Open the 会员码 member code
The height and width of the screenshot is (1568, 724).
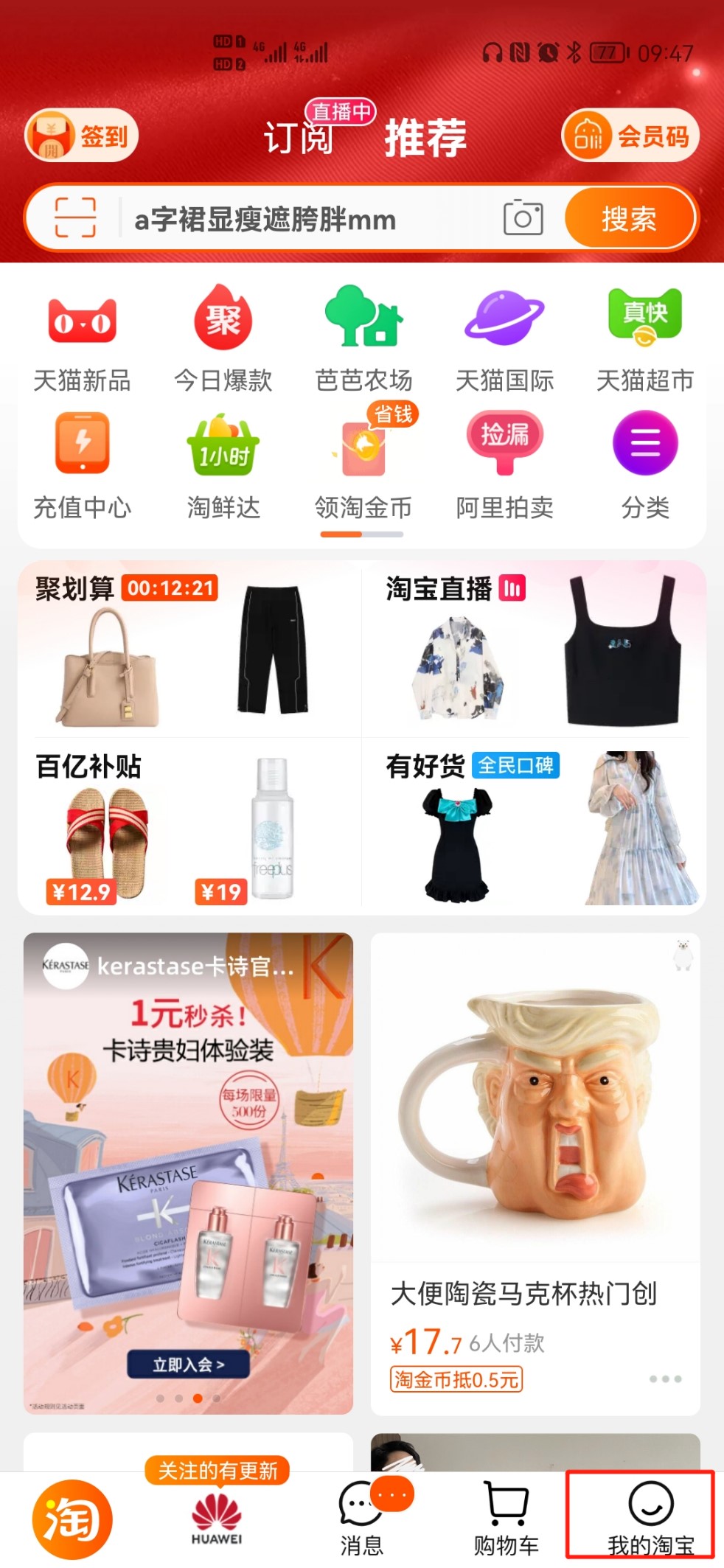point(630,136)
